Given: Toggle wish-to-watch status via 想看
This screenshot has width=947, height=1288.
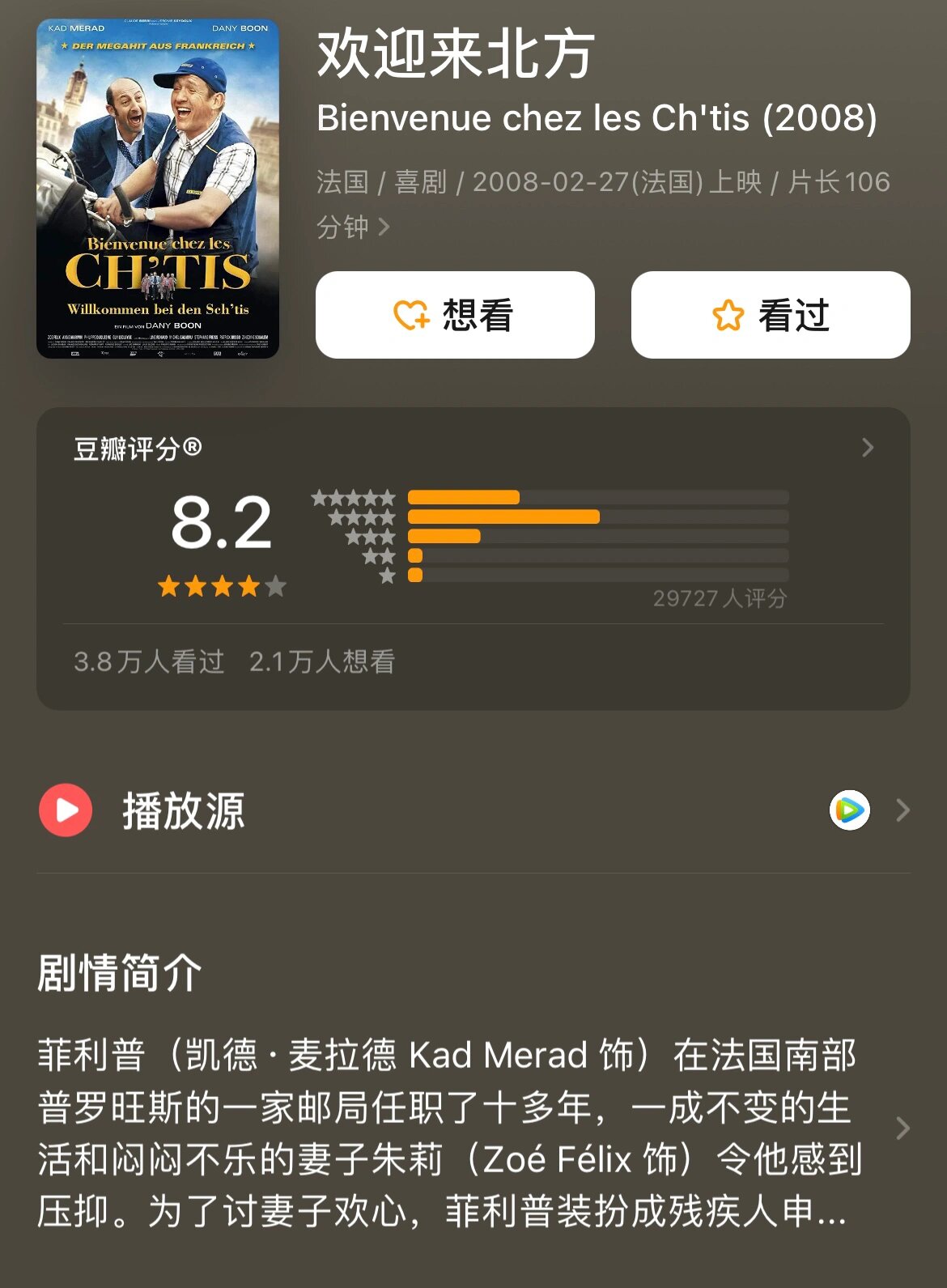Looking at the screenshot, I should pos(456,316).
